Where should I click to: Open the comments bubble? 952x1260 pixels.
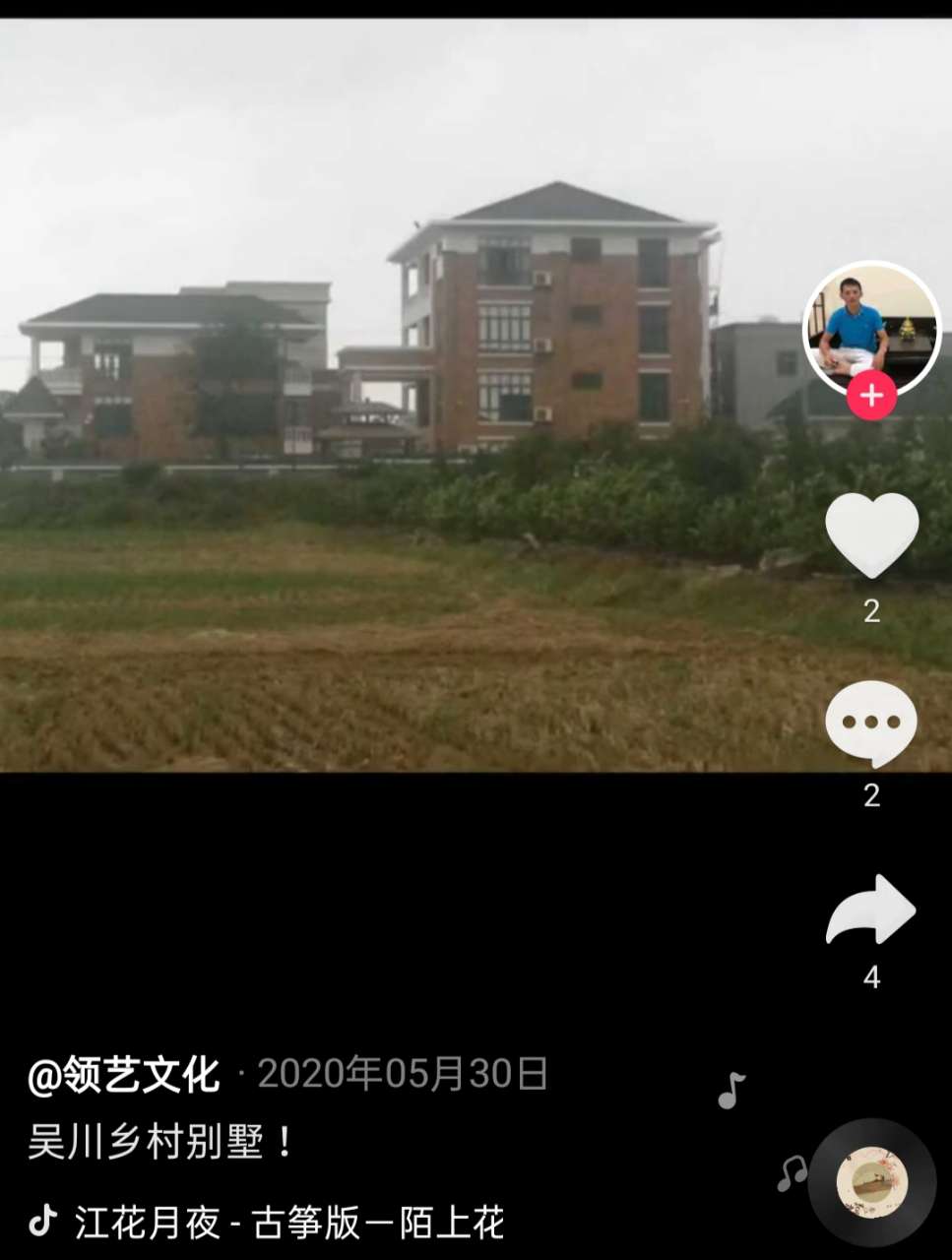pos(871,724)
